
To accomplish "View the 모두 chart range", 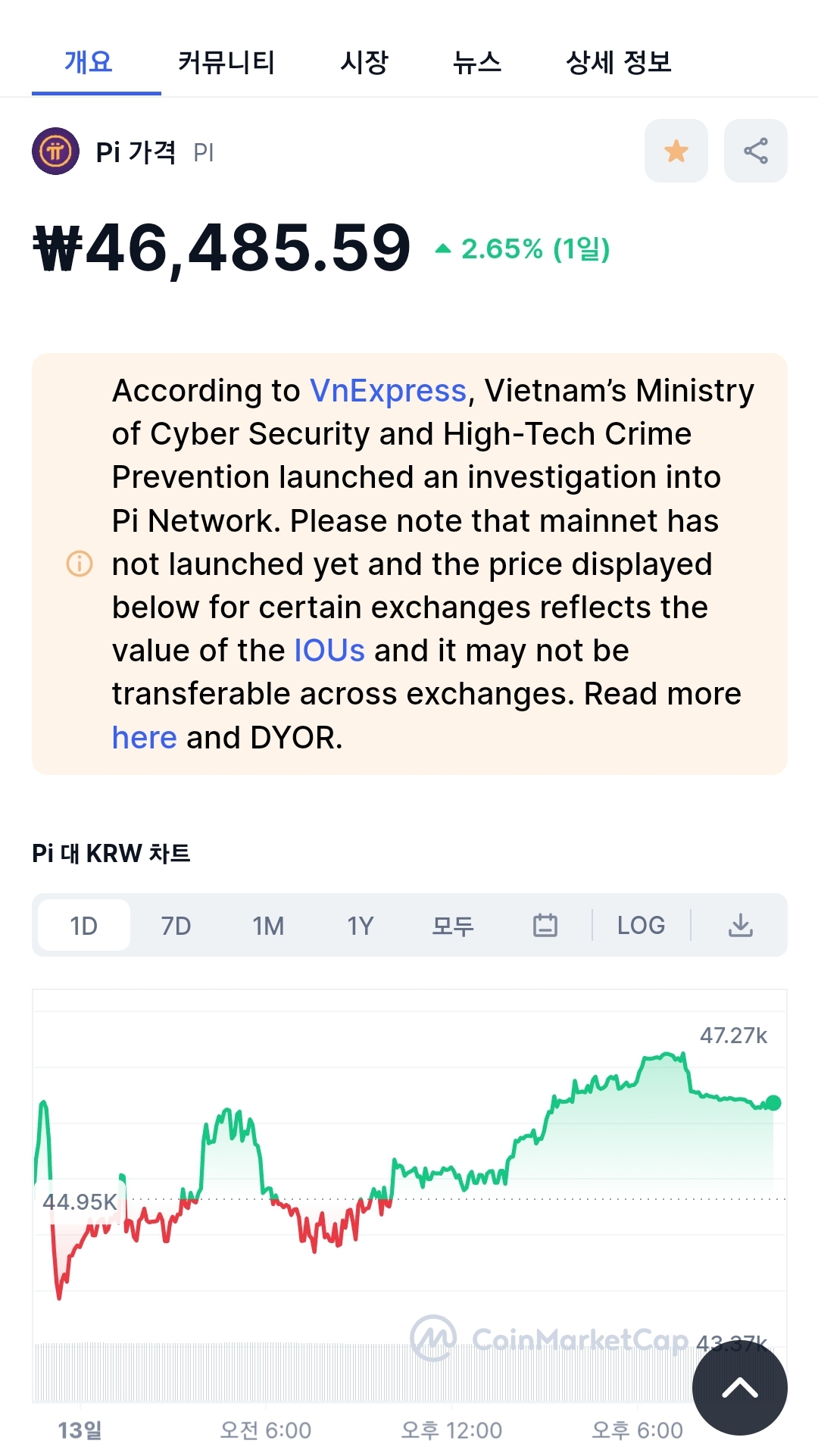I will point(452,925).
